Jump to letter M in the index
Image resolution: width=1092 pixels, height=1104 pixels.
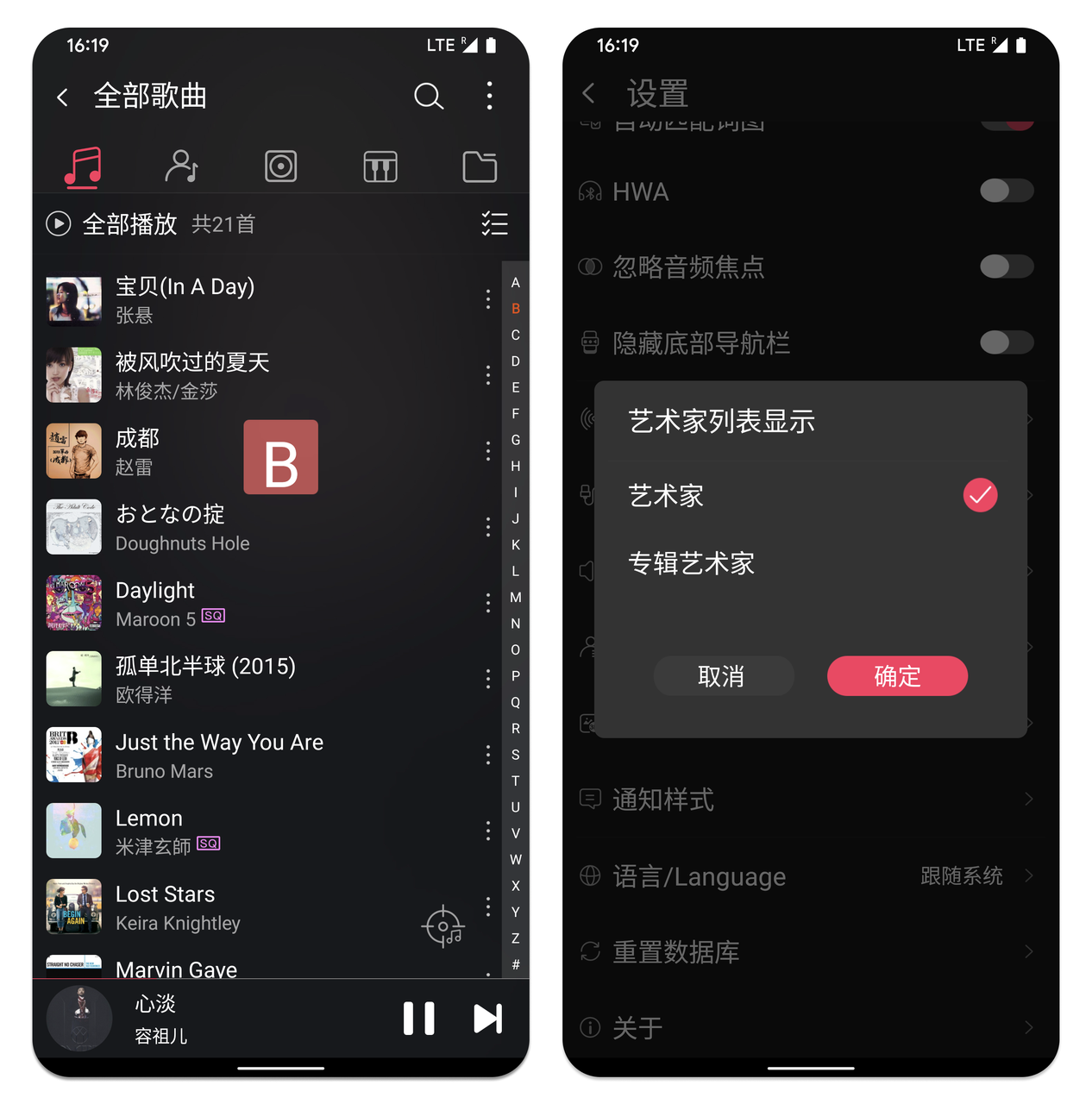pyautogui.click(x=515, y=597)
